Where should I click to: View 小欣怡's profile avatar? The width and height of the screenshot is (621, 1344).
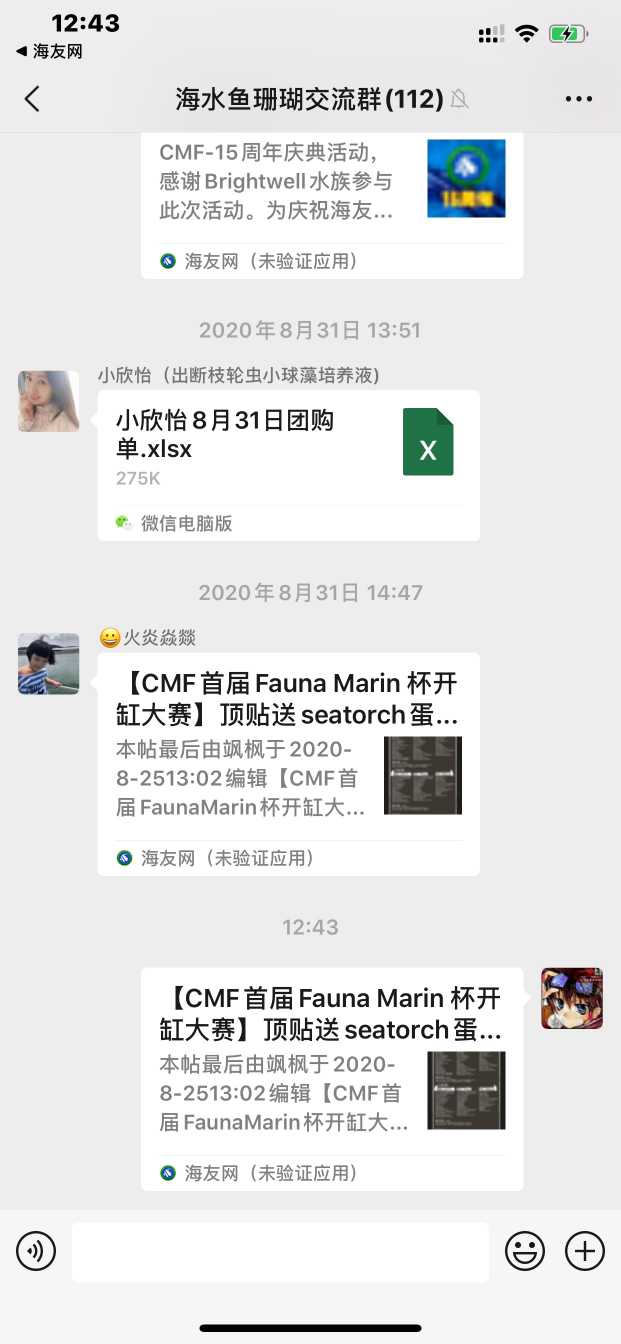tap(49, 402)
